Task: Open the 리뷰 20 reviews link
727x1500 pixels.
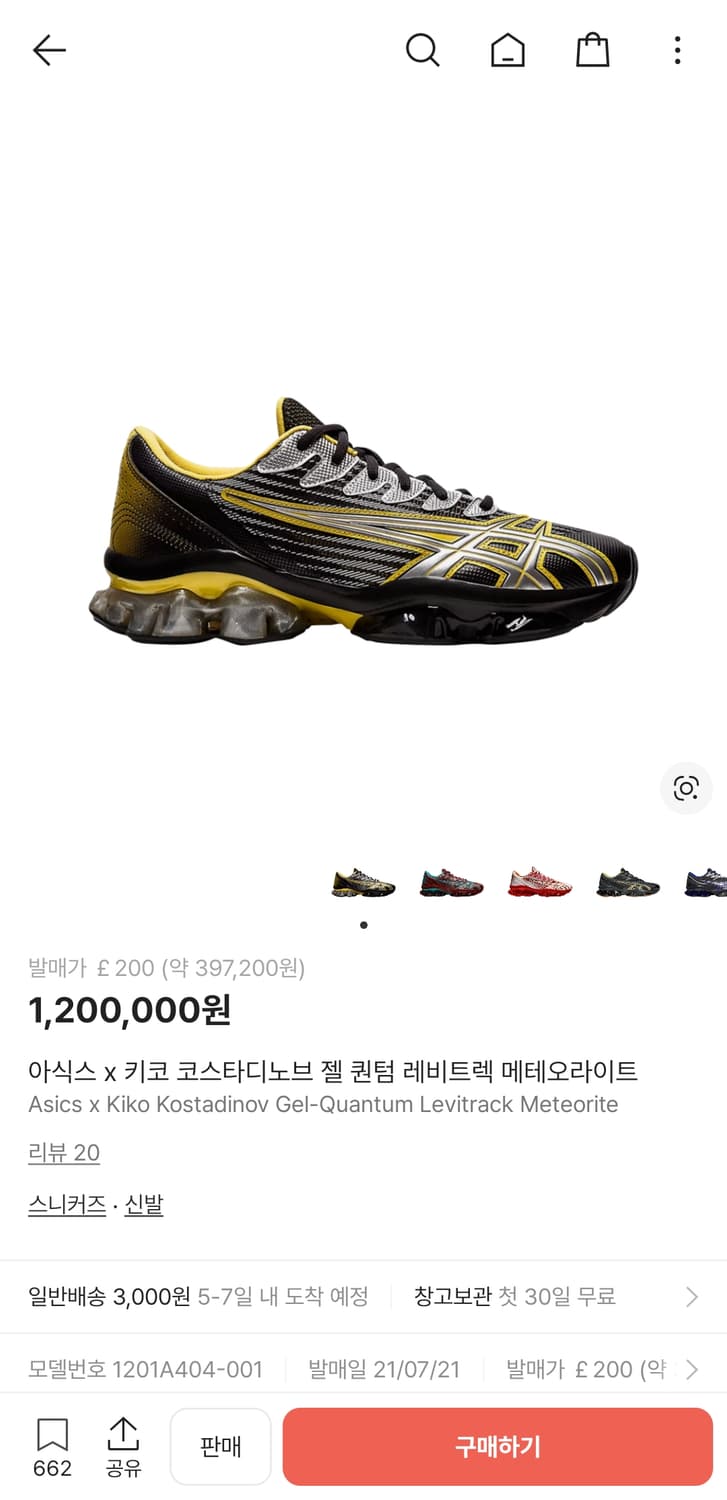Action: (x=64, y=1152)
